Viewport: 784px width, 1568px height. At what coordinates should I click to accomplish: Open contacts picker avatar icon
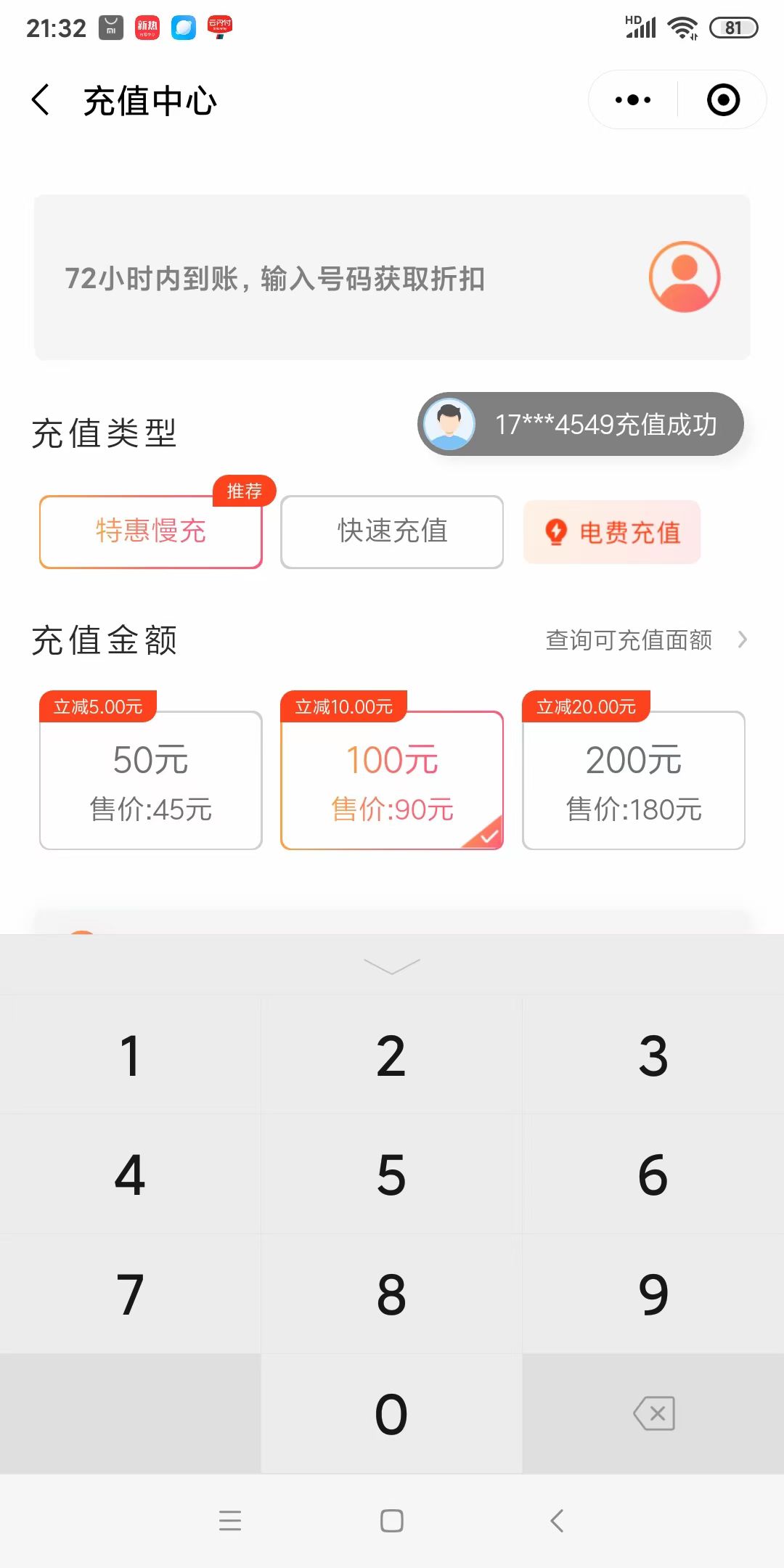tap(684, 277)
